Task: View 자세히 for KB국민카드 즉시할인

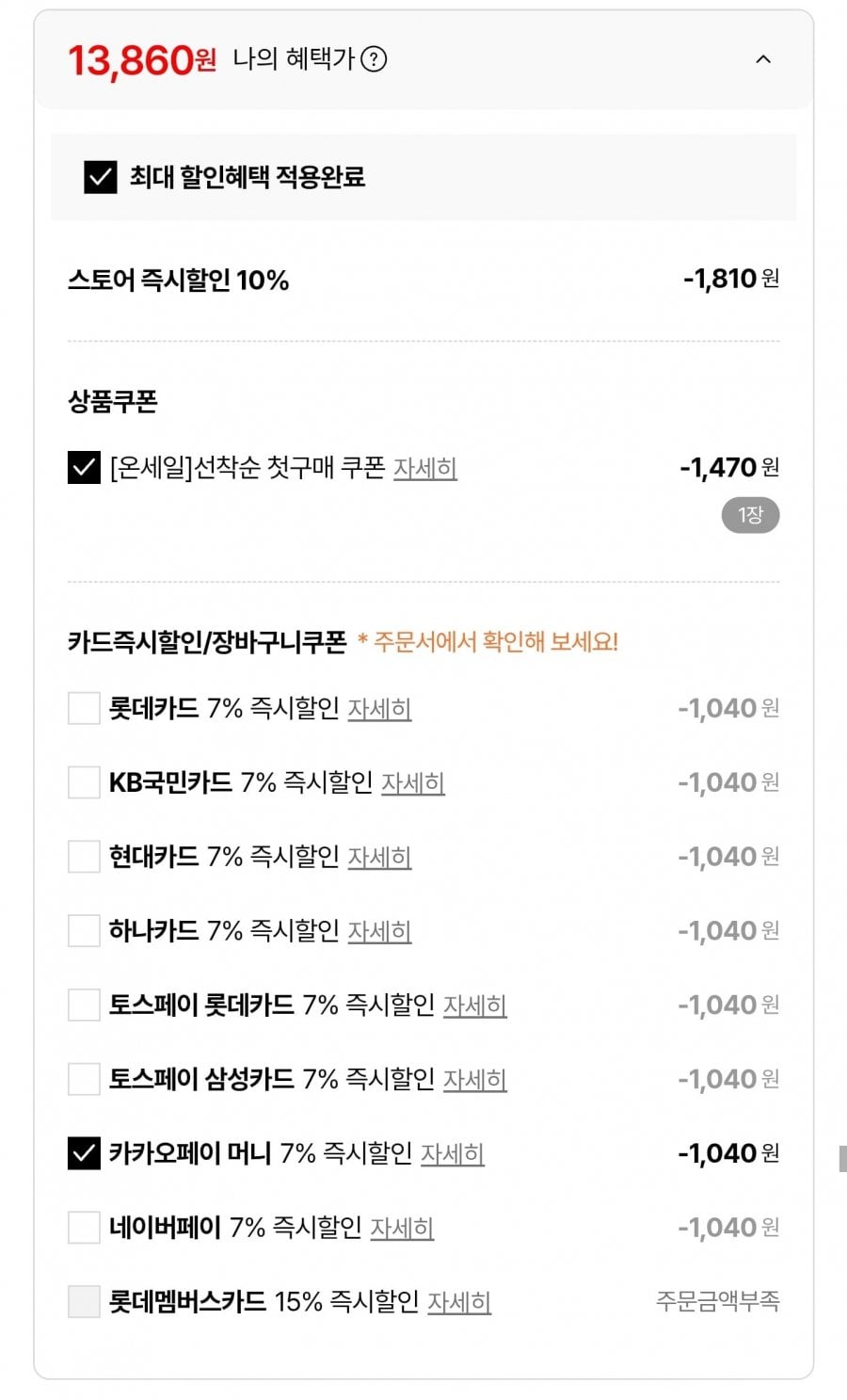Action: point(413,782)
